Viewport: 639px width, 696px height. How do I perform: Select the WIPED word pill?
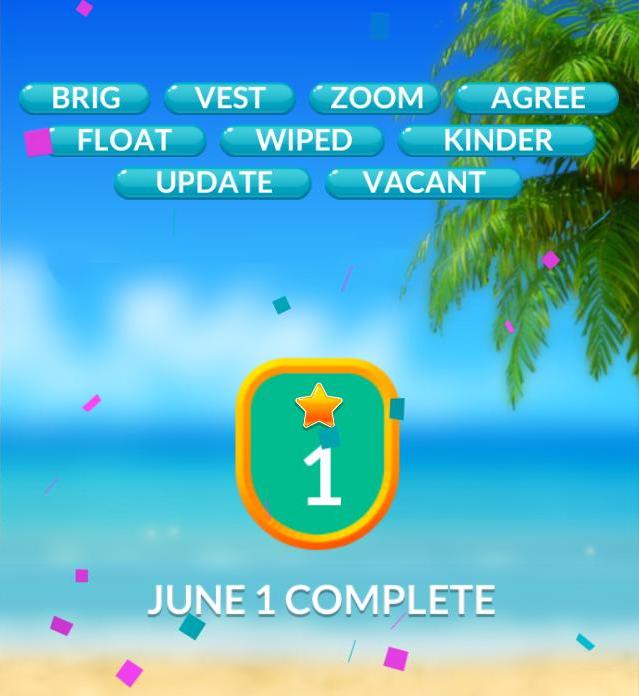302,140
